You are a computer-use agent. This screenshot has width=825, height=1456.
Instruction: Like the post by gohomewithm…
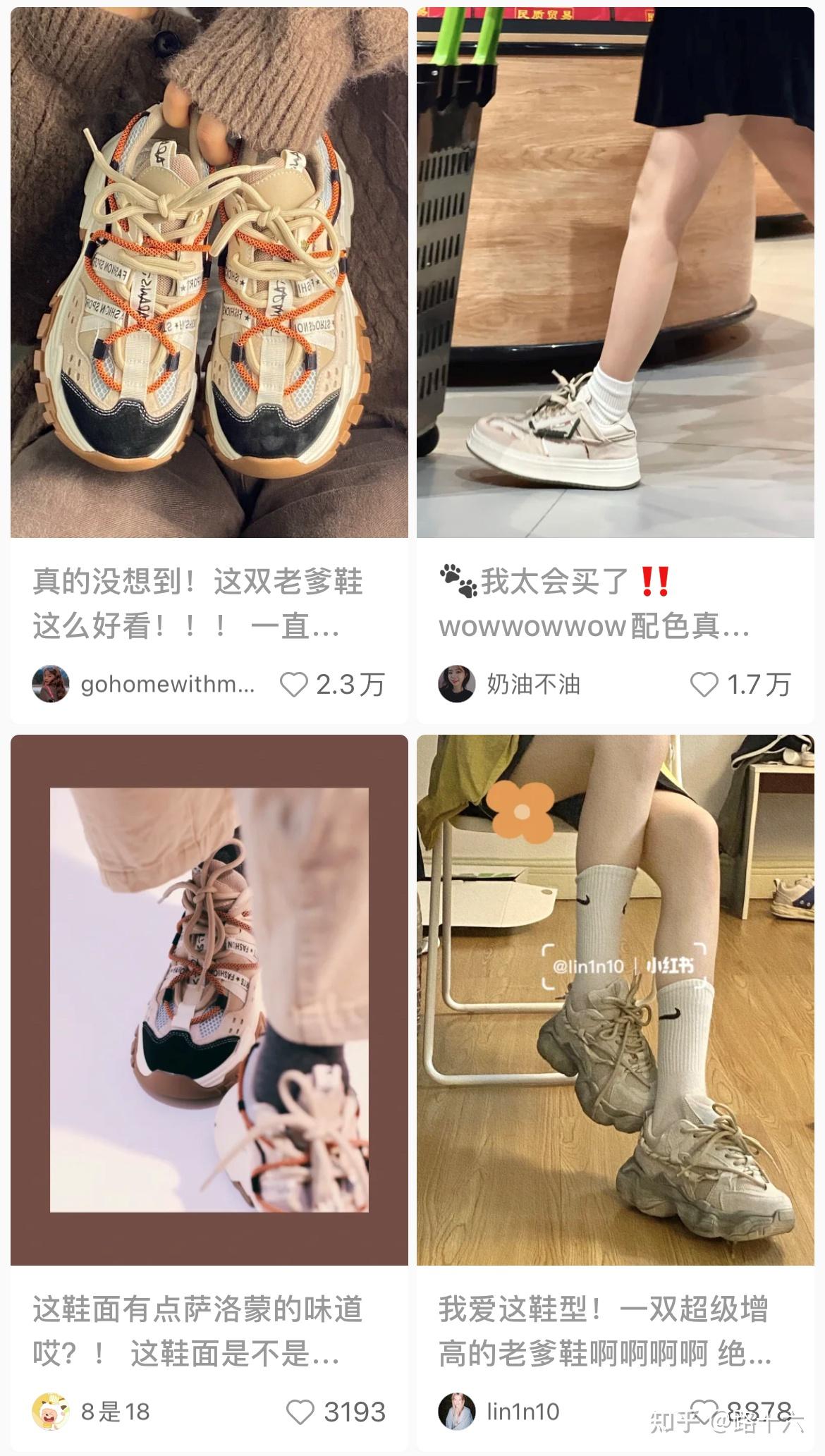coord(293,685)
